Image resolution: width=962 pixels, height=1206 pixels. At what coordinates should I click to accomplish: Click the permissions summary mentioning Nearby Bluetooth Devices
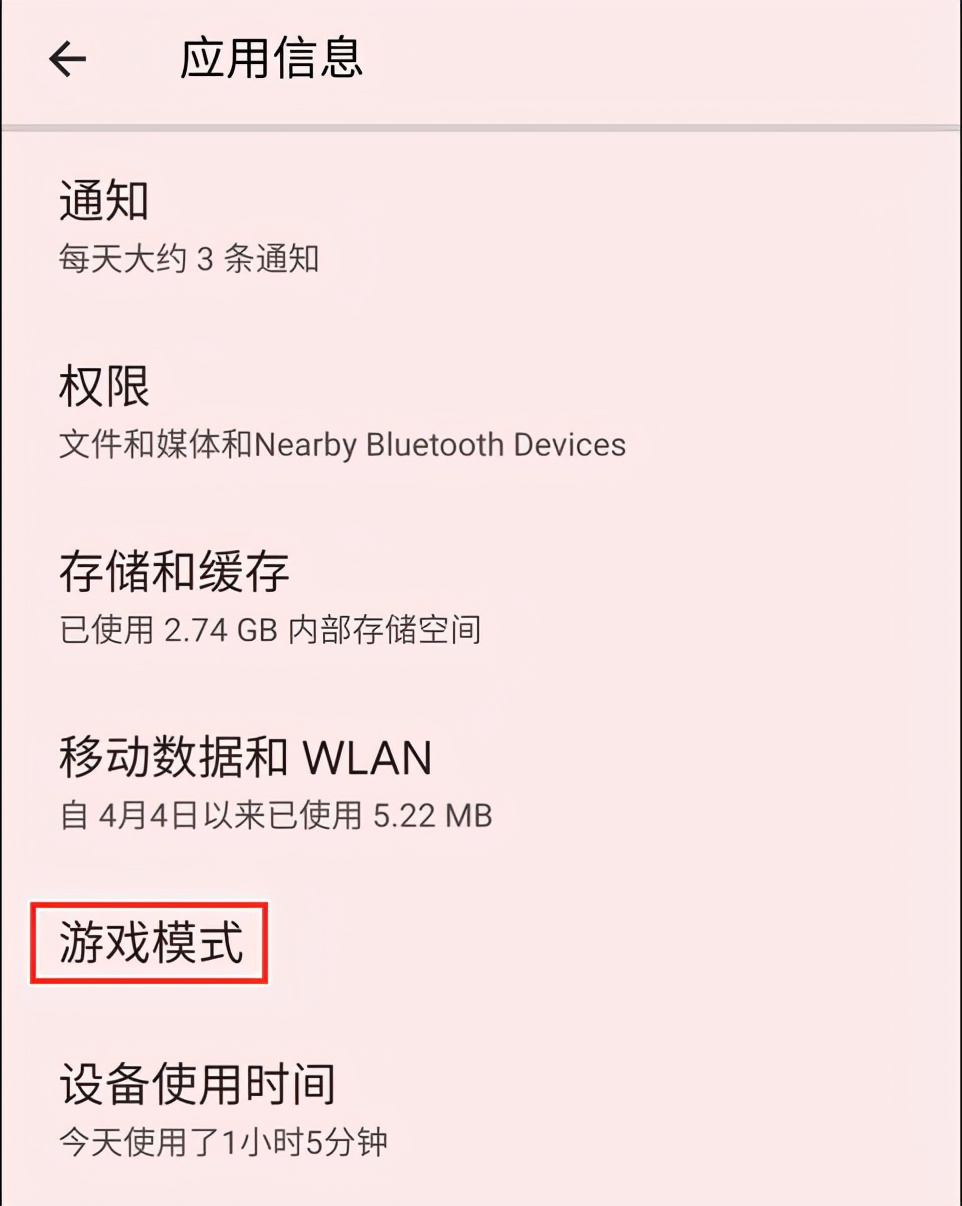(340, 444)
